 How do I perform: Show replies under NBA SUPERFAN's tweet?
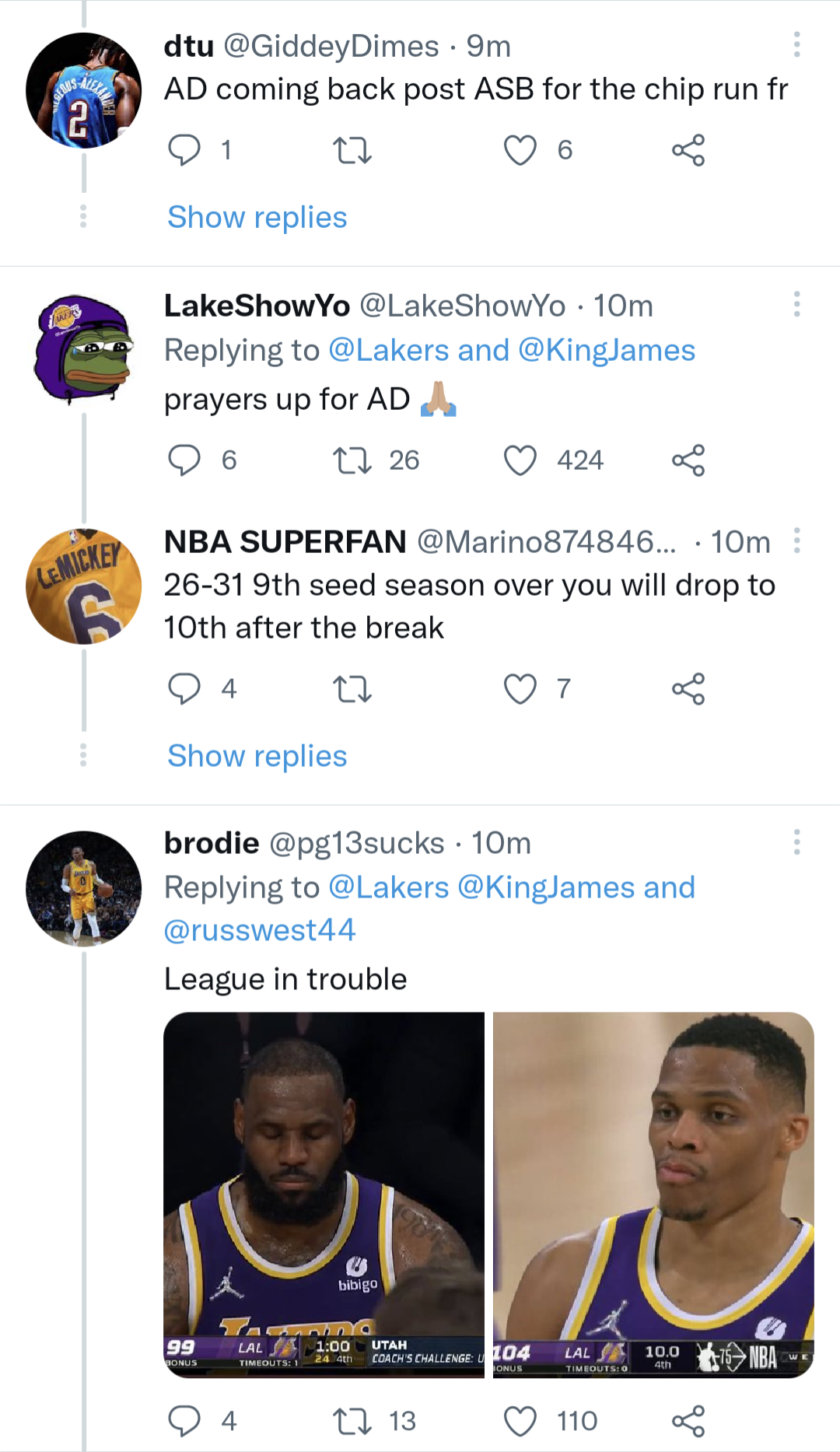pyautogui.click(x=257, y=755)
